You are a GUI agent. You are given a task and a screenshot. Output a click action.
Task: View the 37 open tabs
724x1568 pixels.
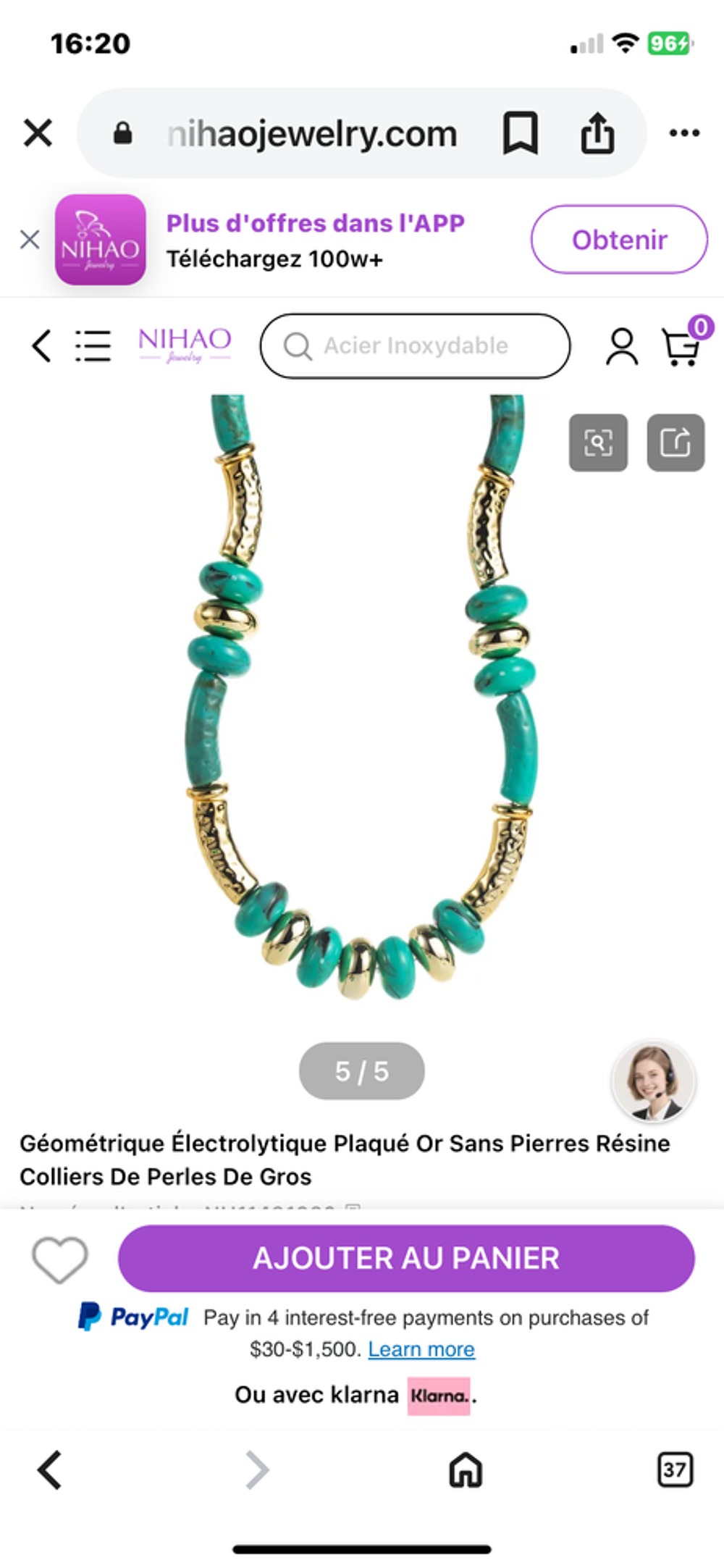675,1470
